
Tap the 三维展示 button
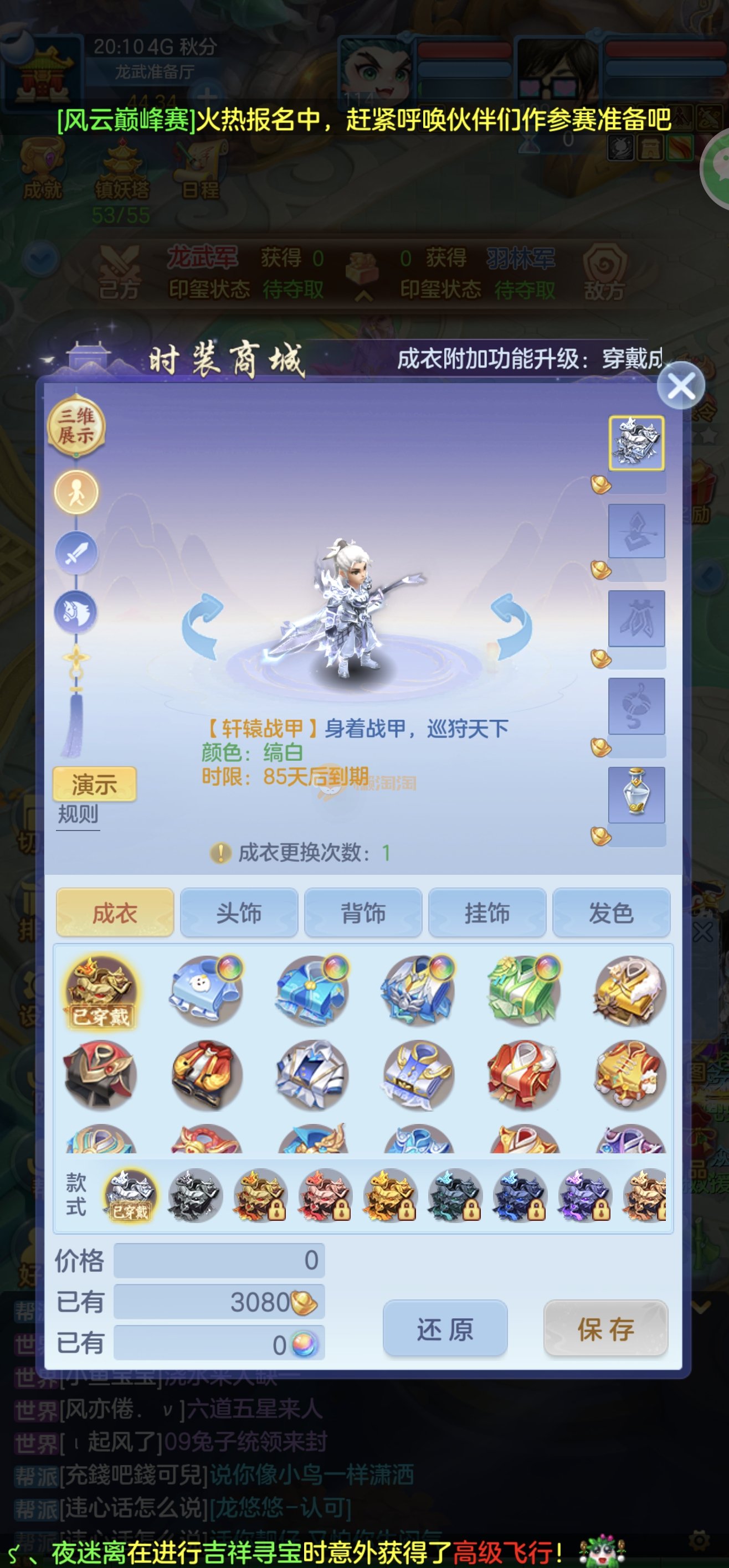76,426
